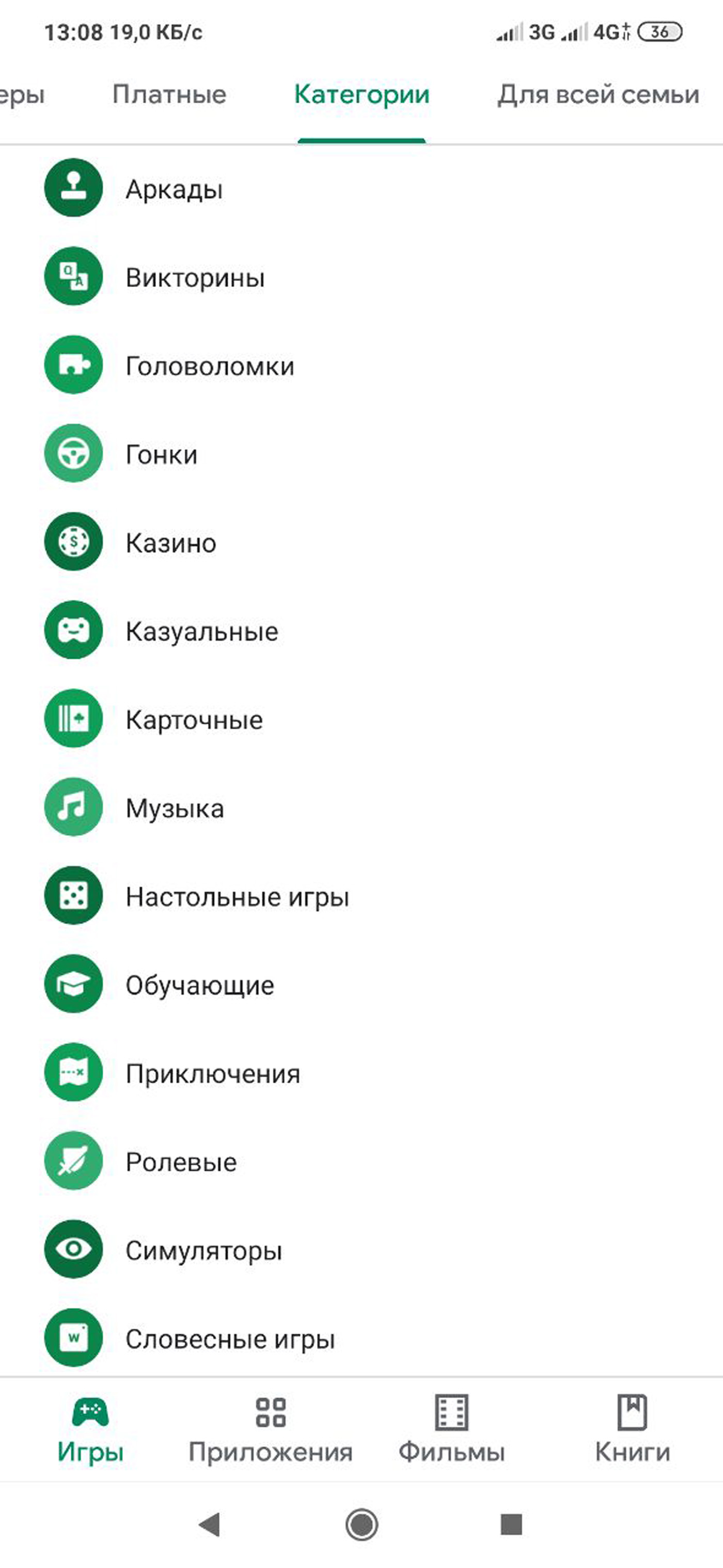This screenshot has height=1568, width=723.
Task: Open the Головоломки category
Action: coord(361,365)
